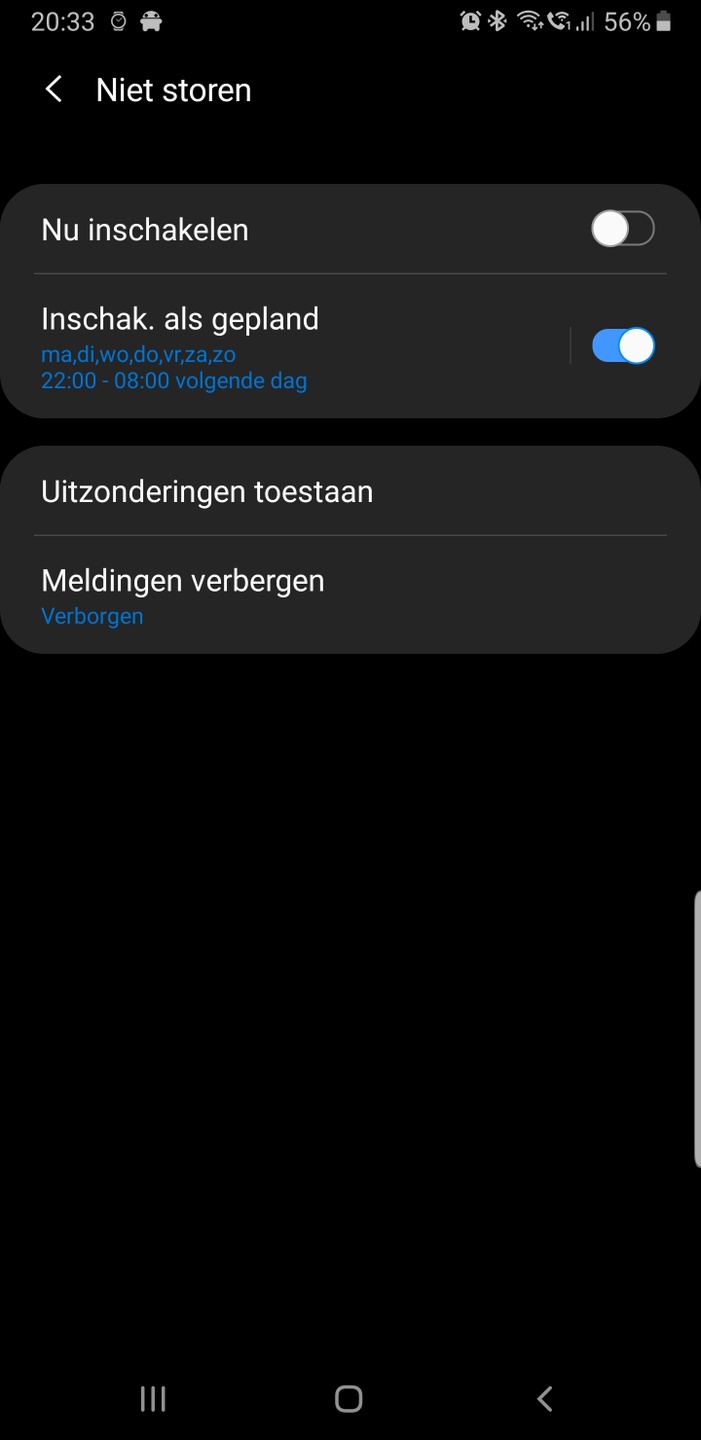Screen dimensions: 701x1440
Task: Open Meldingen verbergen settings
Action: 350,595
